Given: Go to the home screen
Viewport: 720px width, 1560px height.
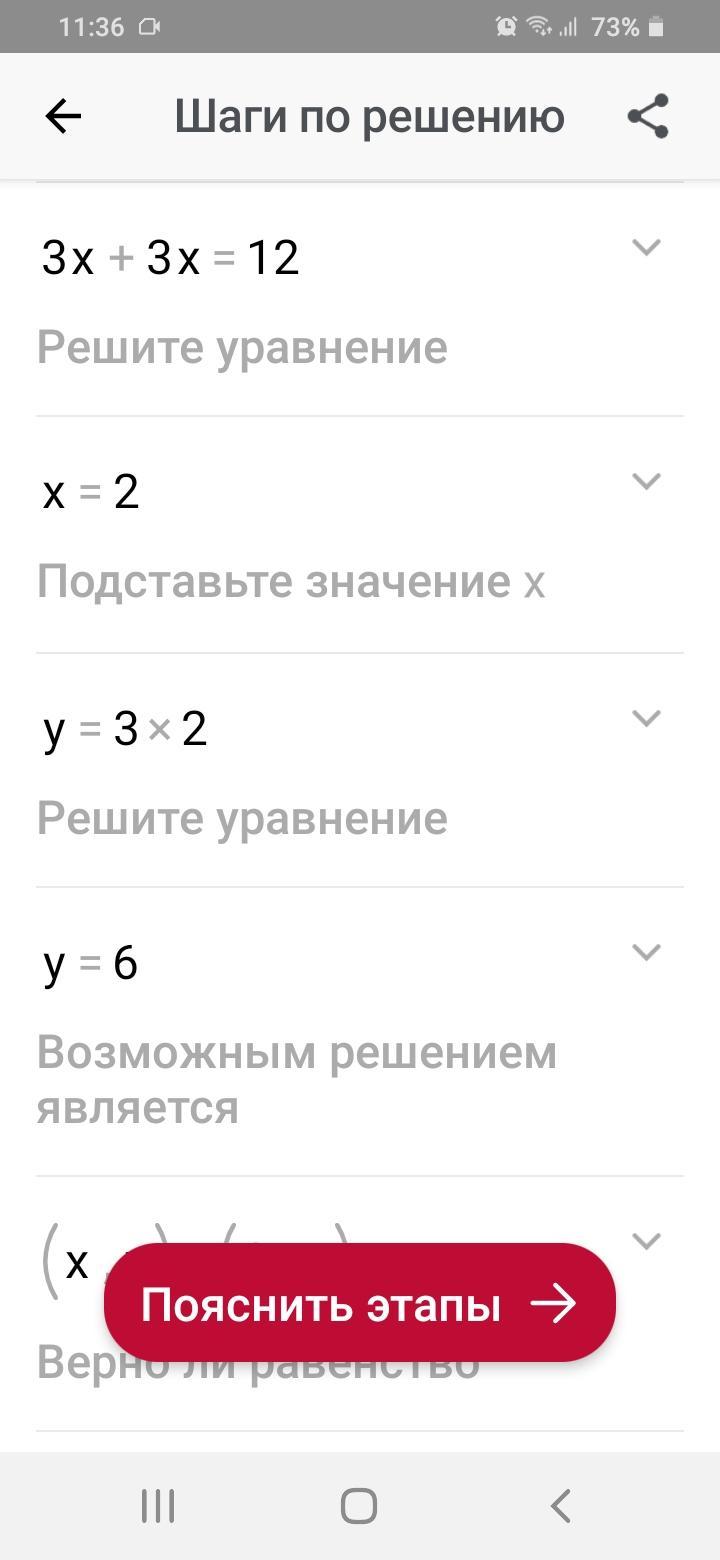Looking at the screenshot, I should click(359, 1505).
